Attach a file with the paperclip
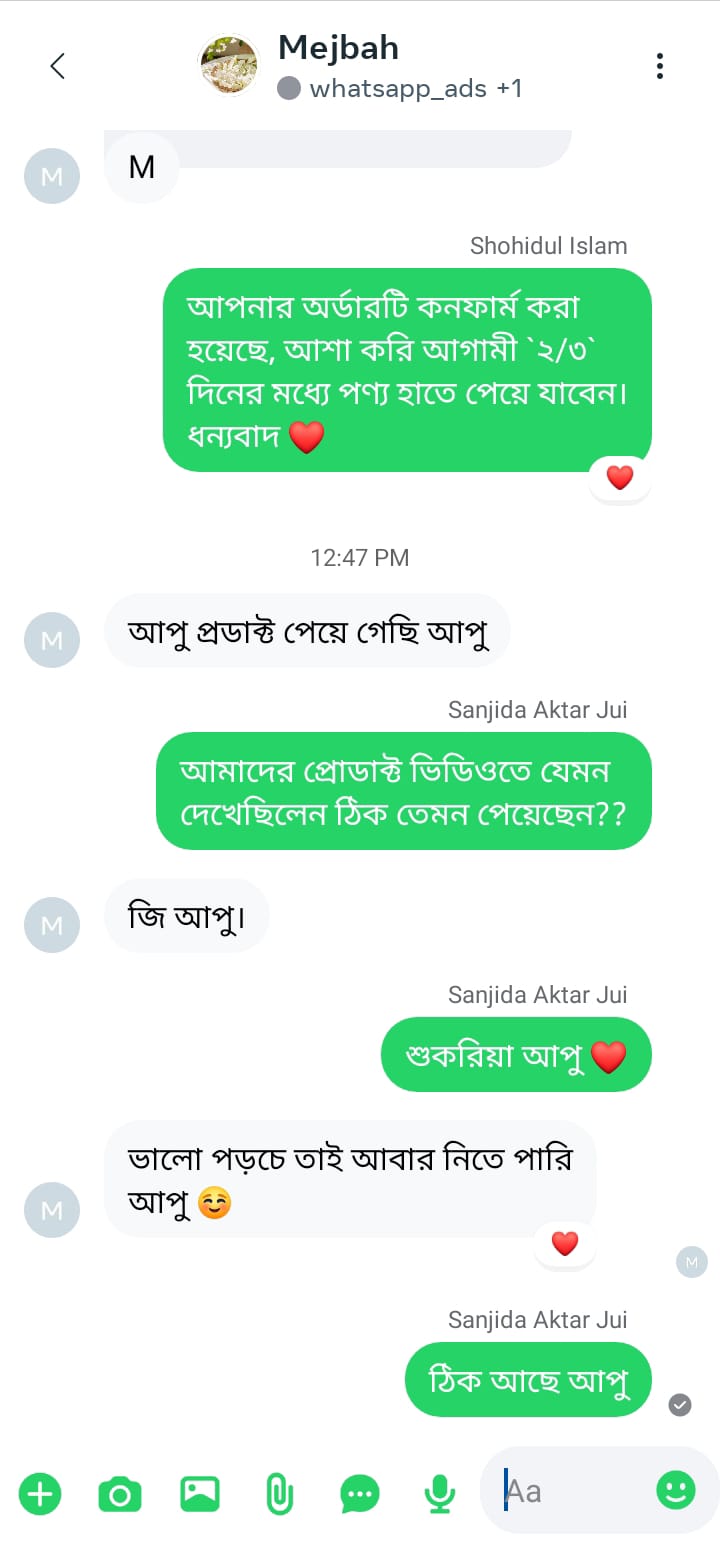 [279, 1494]
